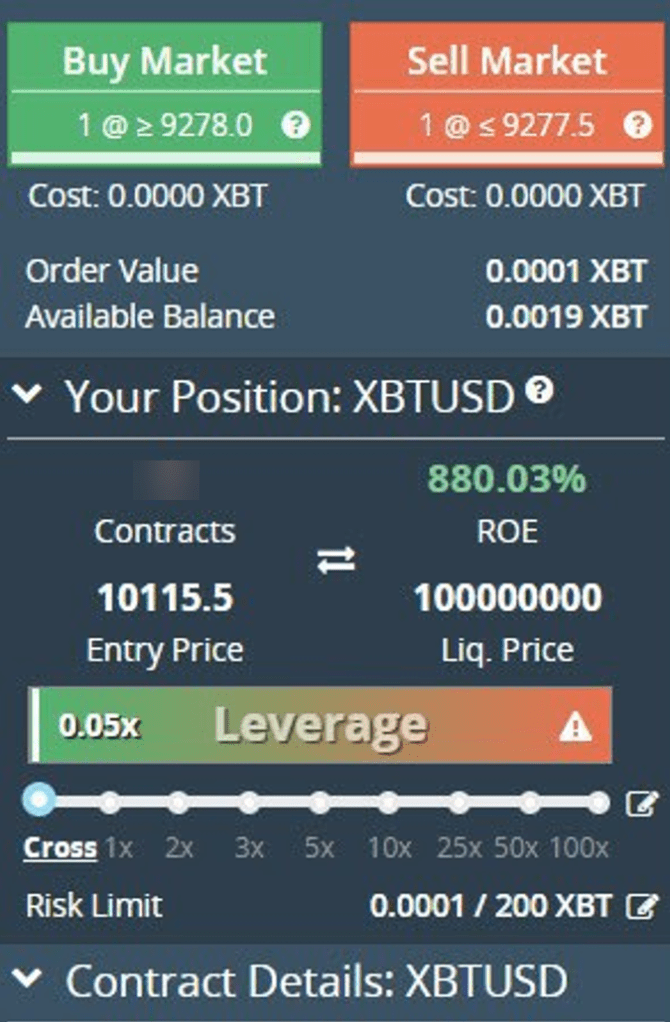Image resolution: width=670 pixels, height=1022 pixels.
Task: Select 50x leverage on the slider
Action: point(530,801)
